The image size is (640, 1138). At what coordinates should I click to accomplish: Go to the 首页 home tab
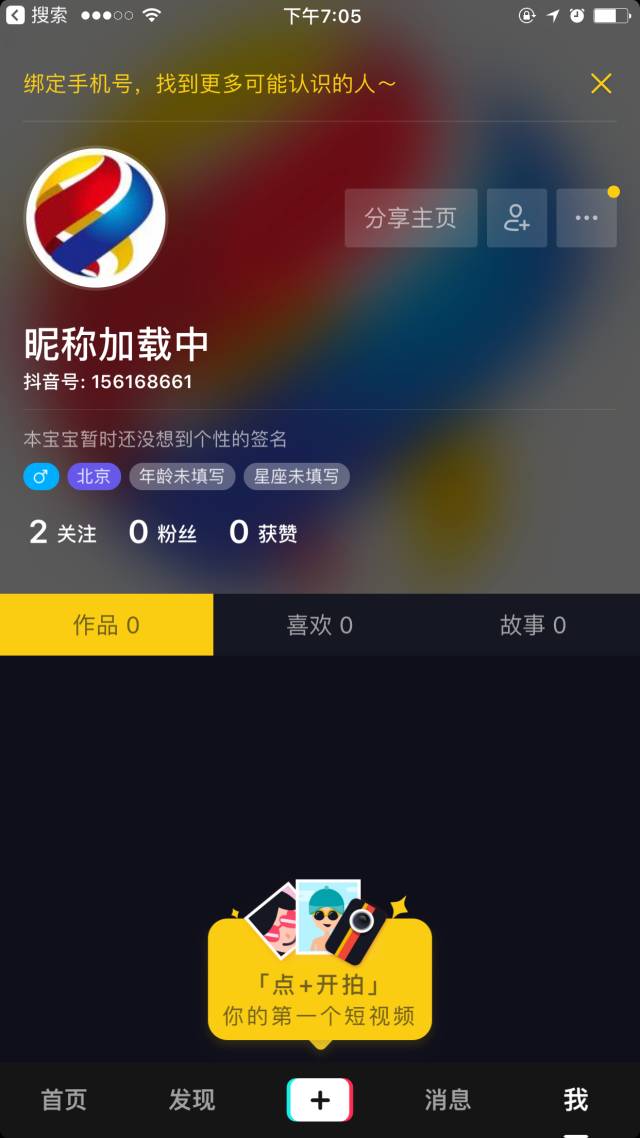[64, 1100]
